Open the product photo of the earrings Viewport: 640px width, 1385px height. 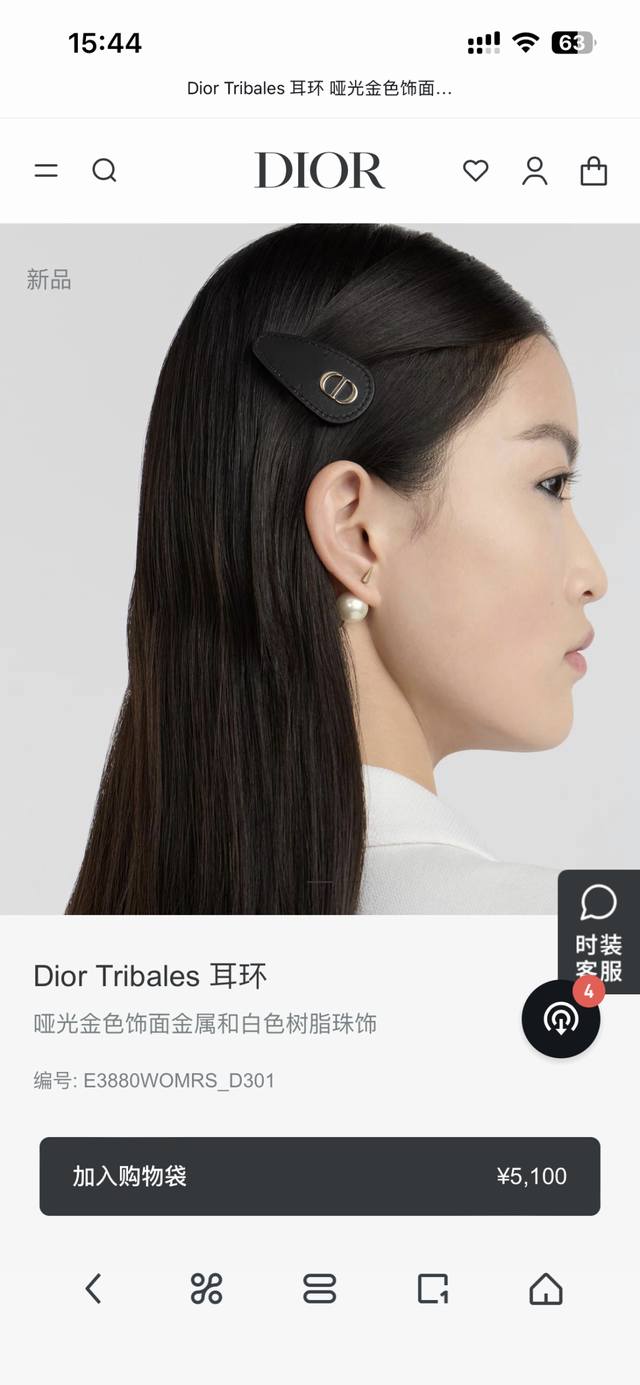320,568
